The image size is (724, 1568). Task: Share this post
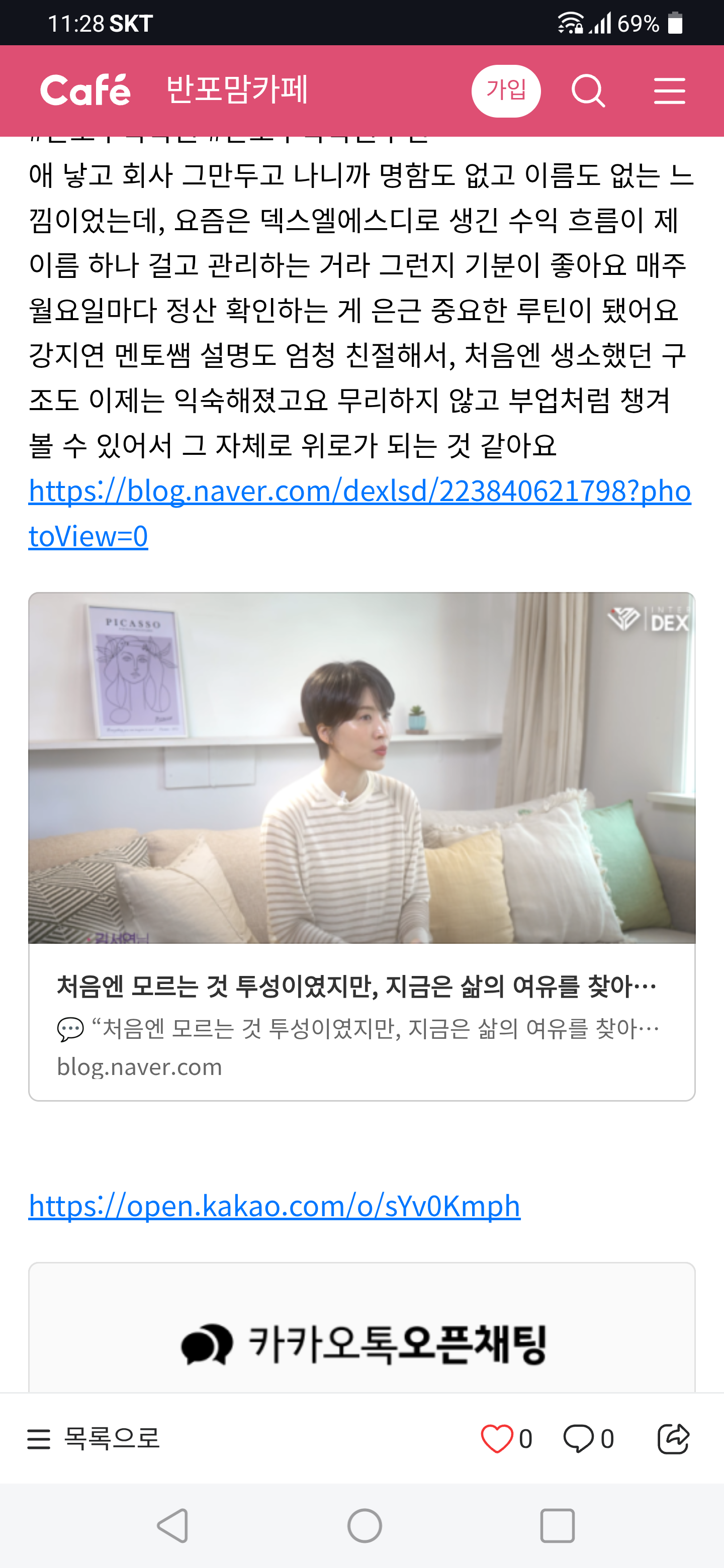(673, 1438)
